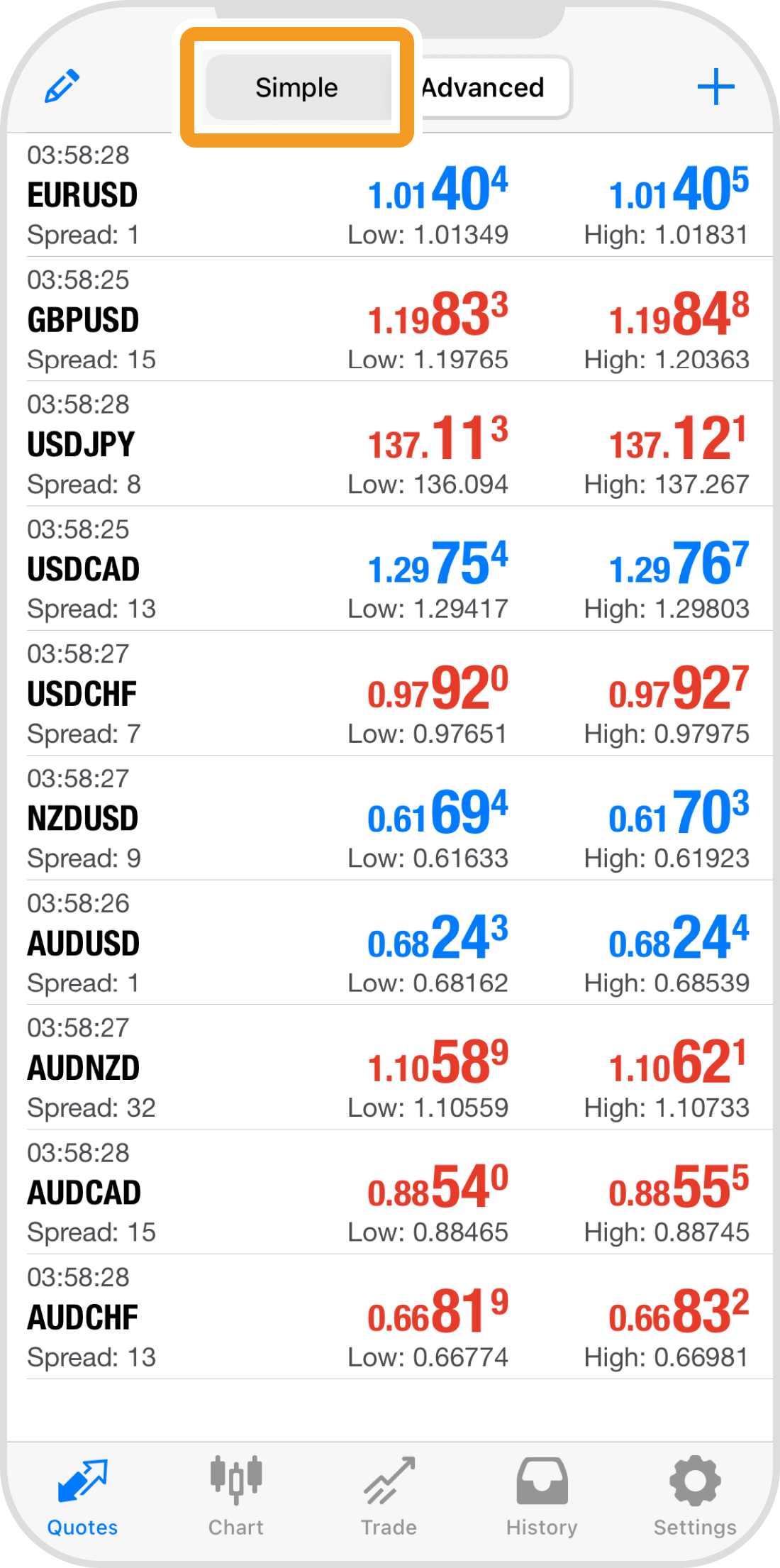Screen dimensions: 780x1568
Task: Tap the pencil edit icon
Action: pos(62,87)
